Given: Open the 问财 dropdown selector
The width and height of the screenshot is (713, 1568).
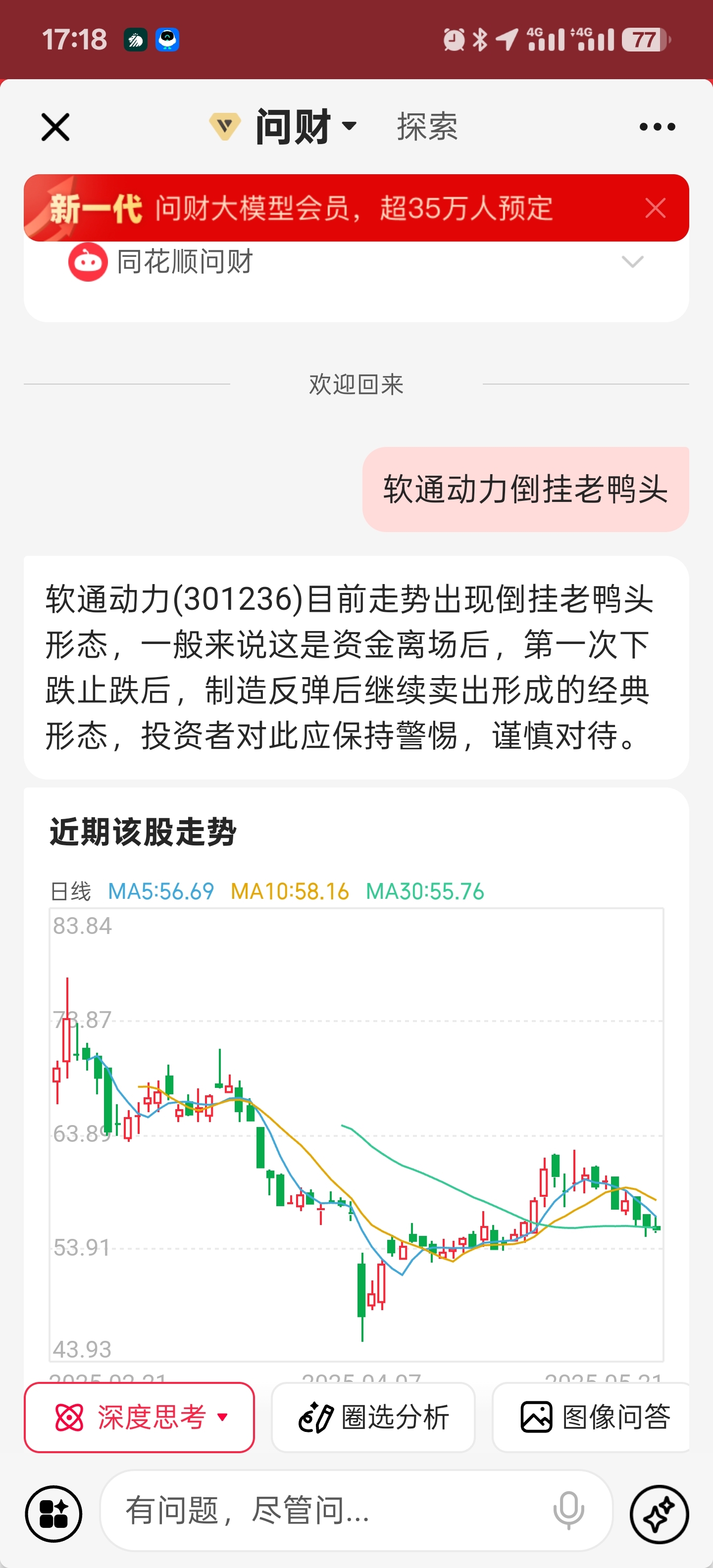Looking at the screenshot, I should [x=283, y=127].
